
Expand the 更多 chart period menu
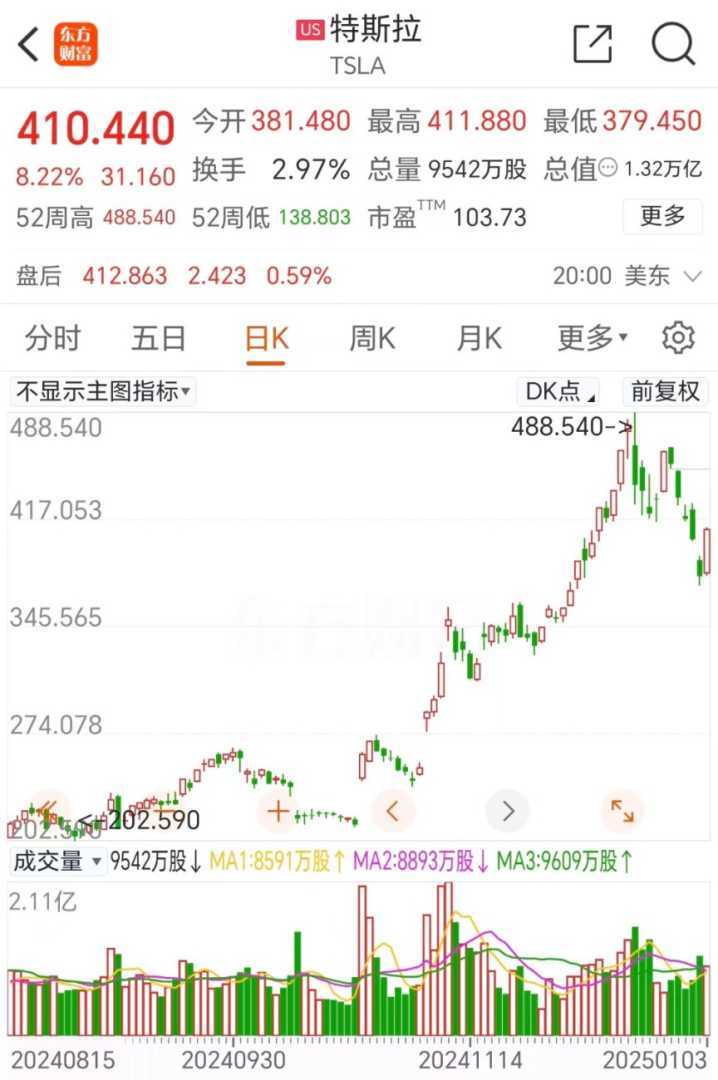pyautogui.click(x=592, y=339)
